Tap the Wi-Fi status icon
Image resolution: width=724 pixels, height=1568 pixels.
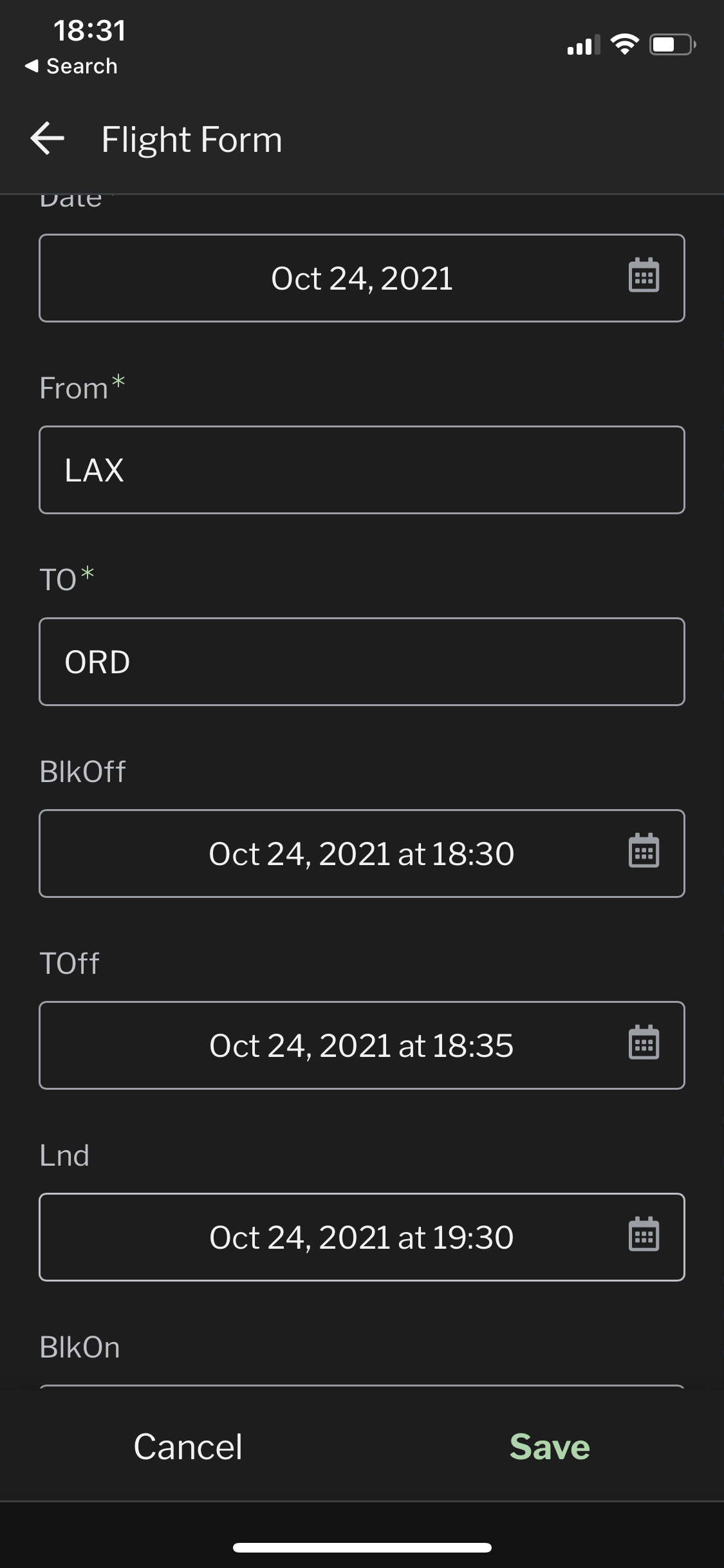[623, 44]
